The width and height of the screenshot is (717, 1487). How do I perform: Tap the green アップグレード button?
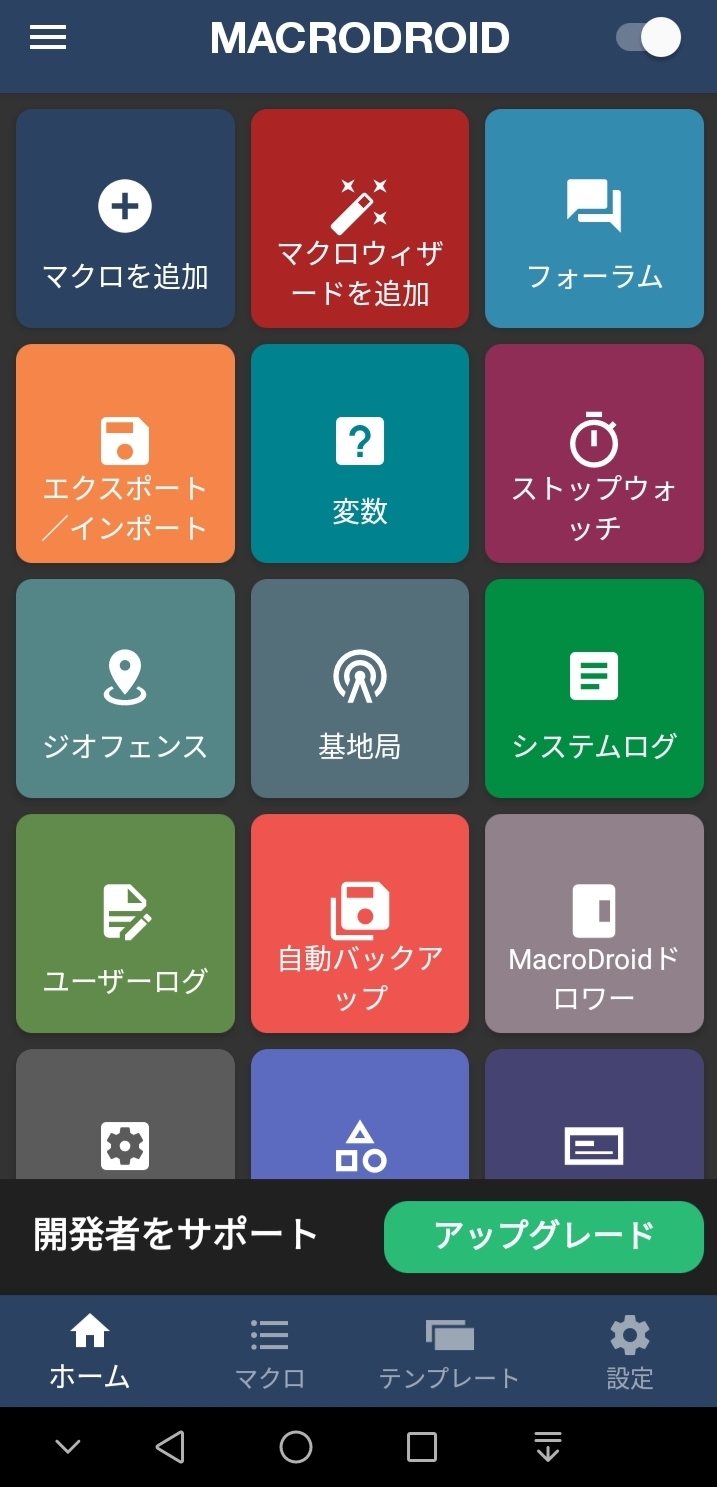pyautogui.click(x=544, y=1236)
